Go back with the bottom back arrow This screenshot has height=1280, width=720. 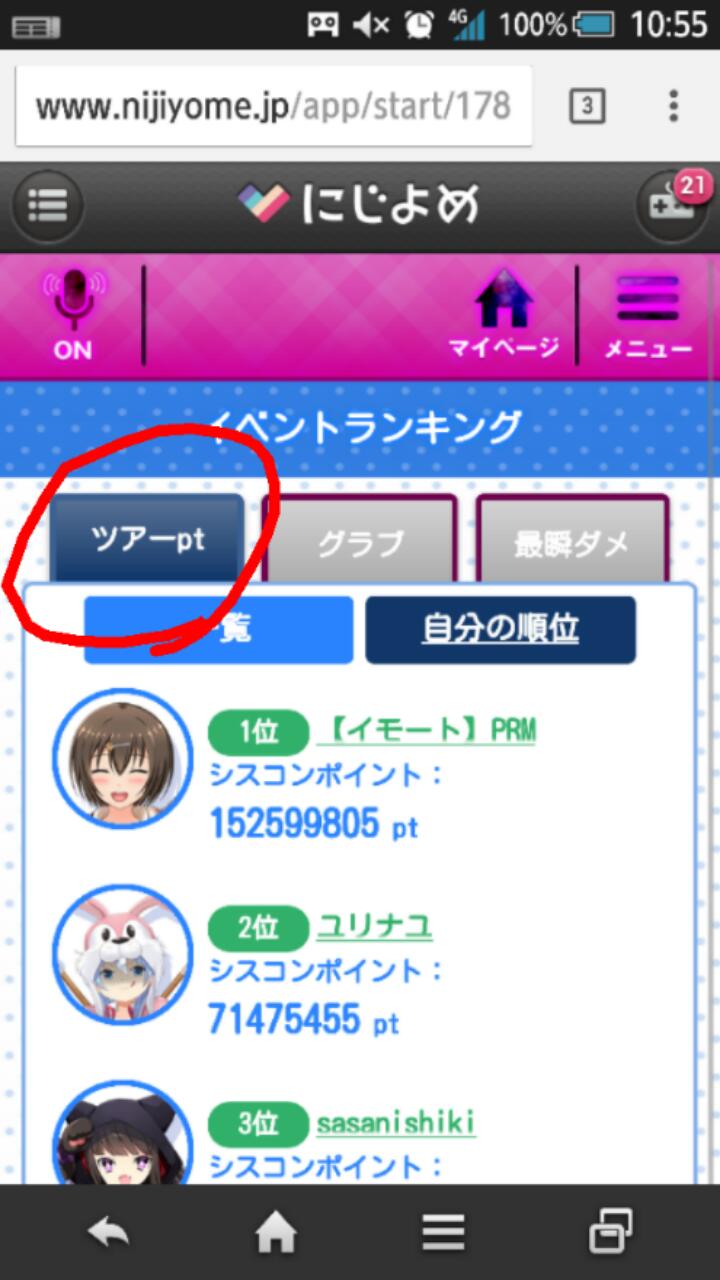tap(108, 1233)
